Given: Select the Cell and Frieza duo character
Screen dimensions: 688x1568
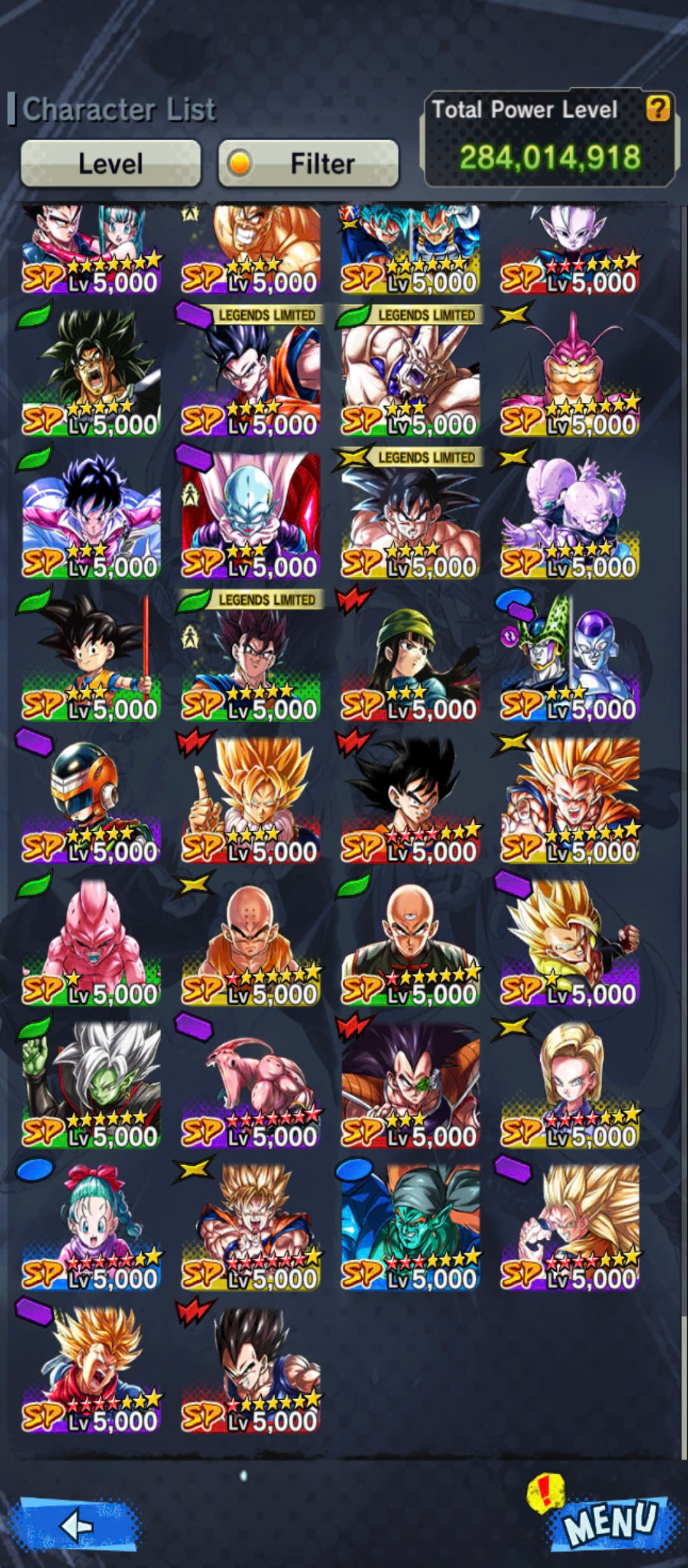Looking at the screenshot, I should coord(570,658).
